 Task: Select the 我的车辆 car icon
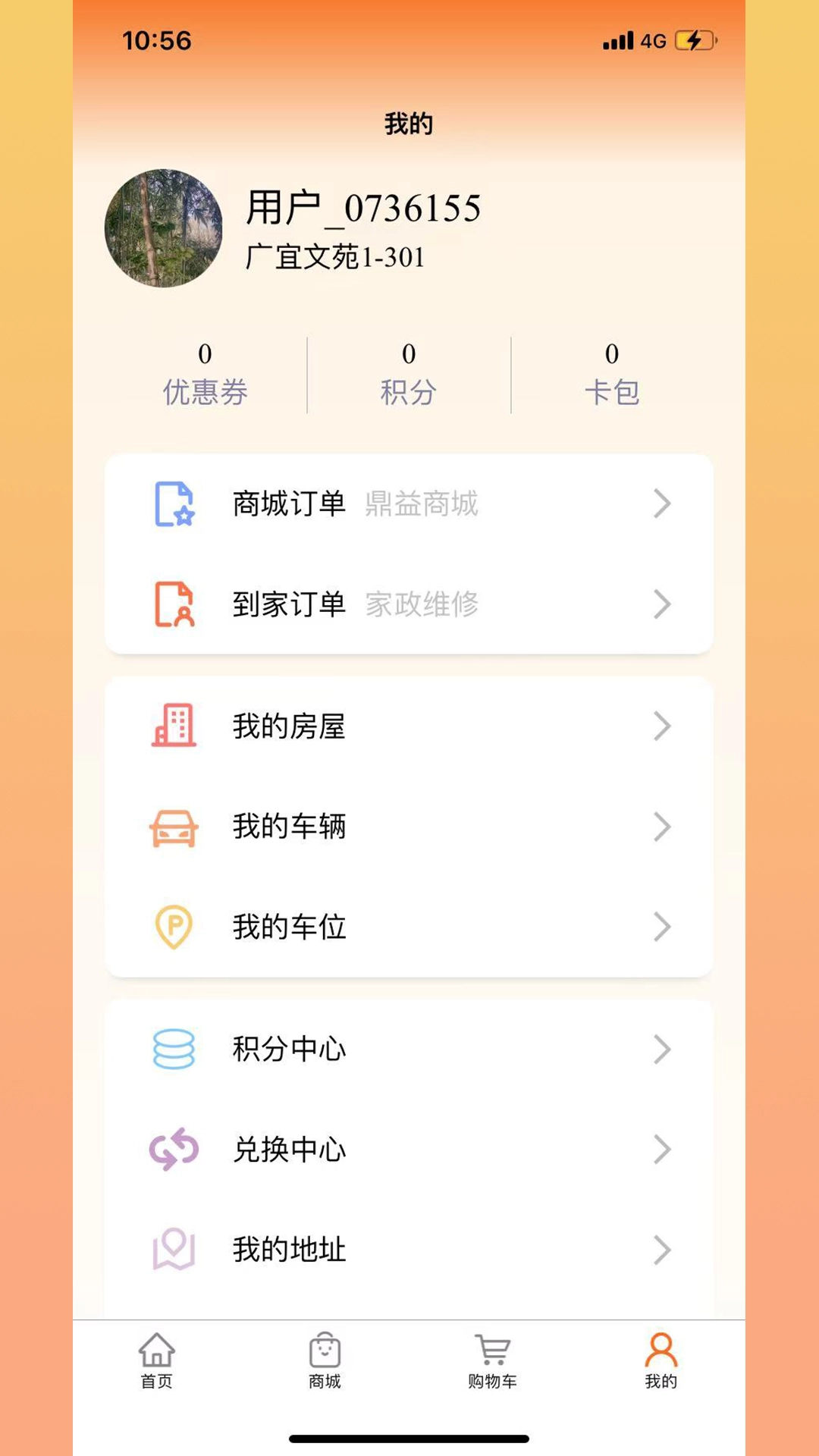coord(174,827)
